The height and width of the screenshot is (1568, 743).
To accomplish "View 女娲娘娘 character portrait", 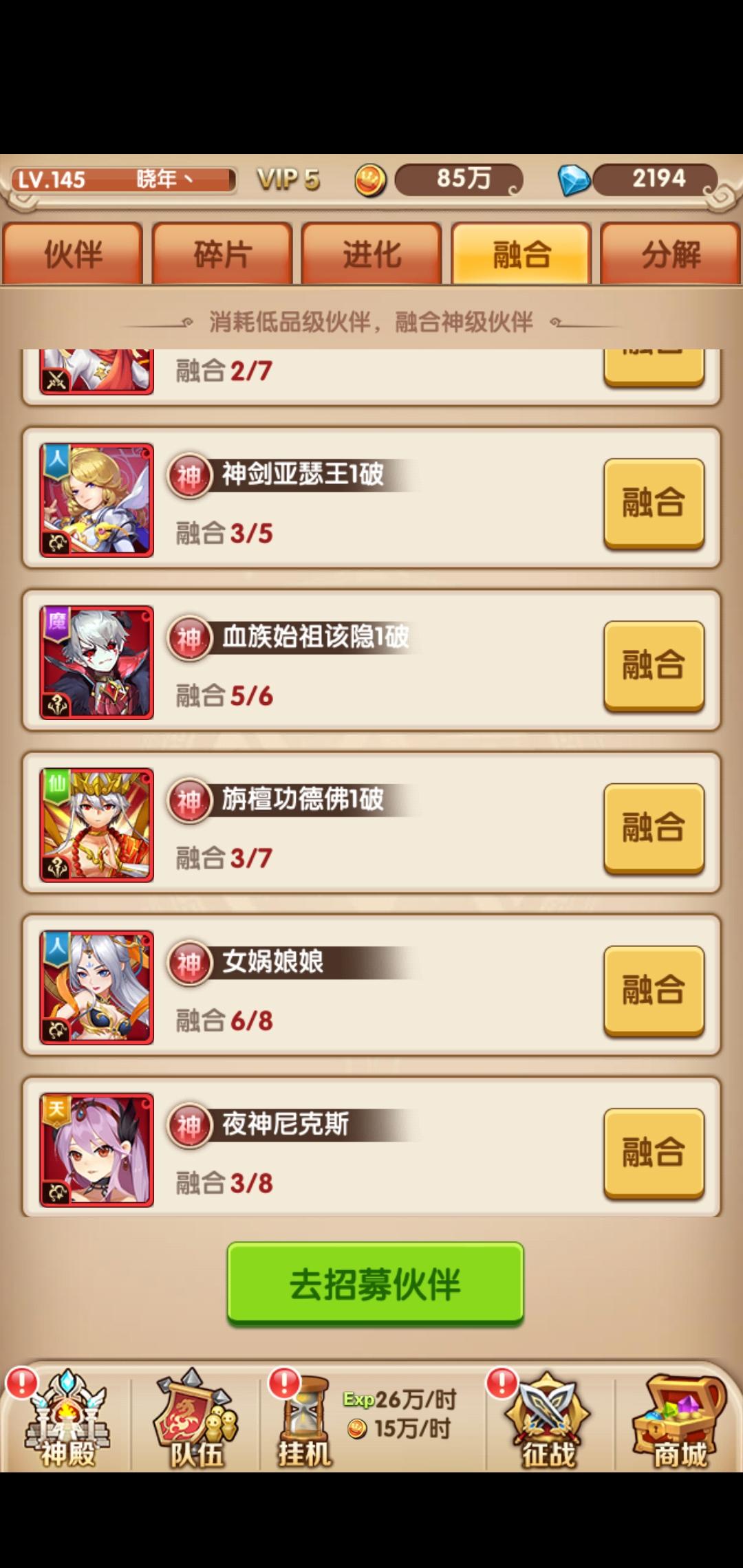I will point(97,987).
